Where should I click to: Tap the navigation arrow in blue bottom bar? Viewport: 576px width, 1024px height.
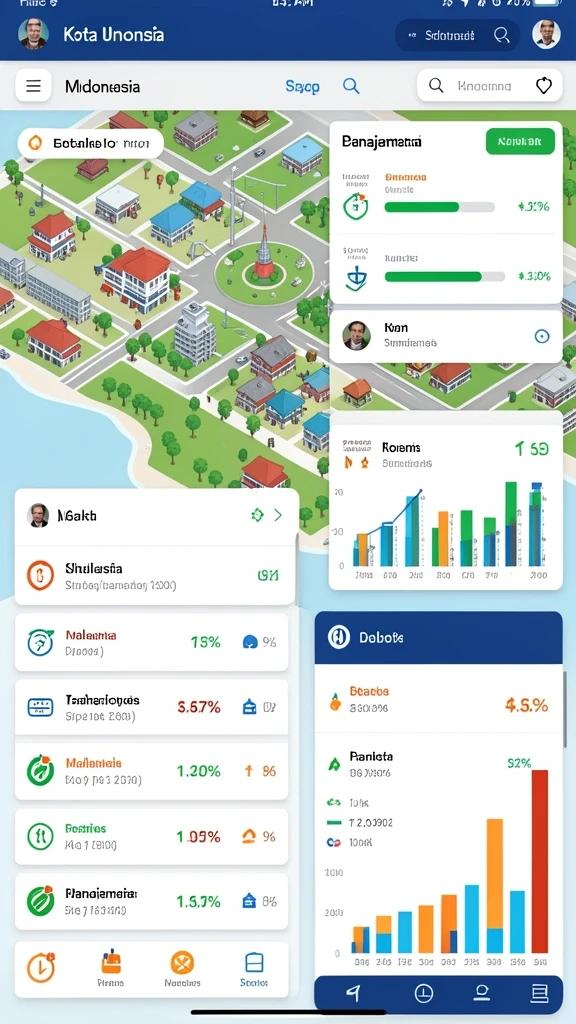pos(353,993)
